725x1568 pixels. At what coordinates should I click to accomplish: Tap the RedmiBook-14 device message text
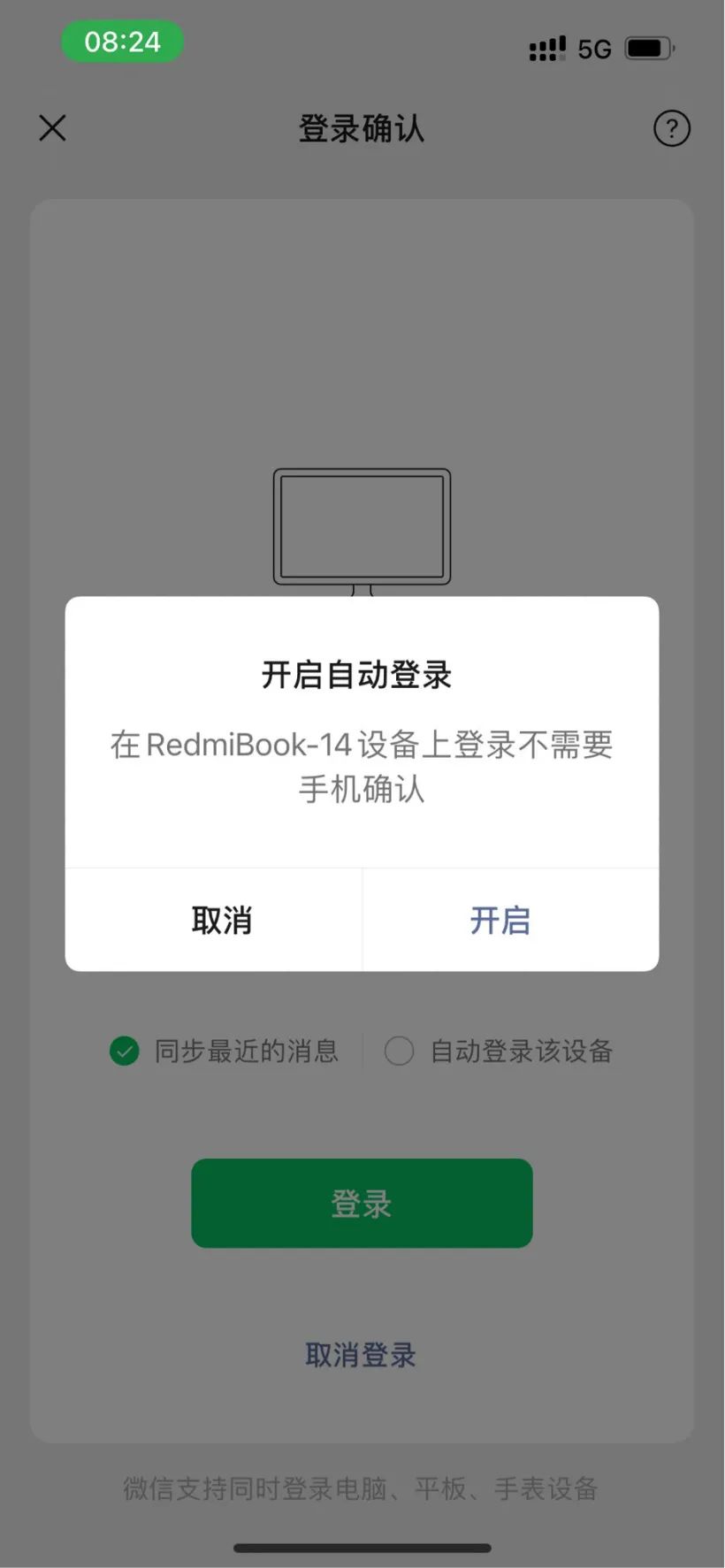click(361, 768)
